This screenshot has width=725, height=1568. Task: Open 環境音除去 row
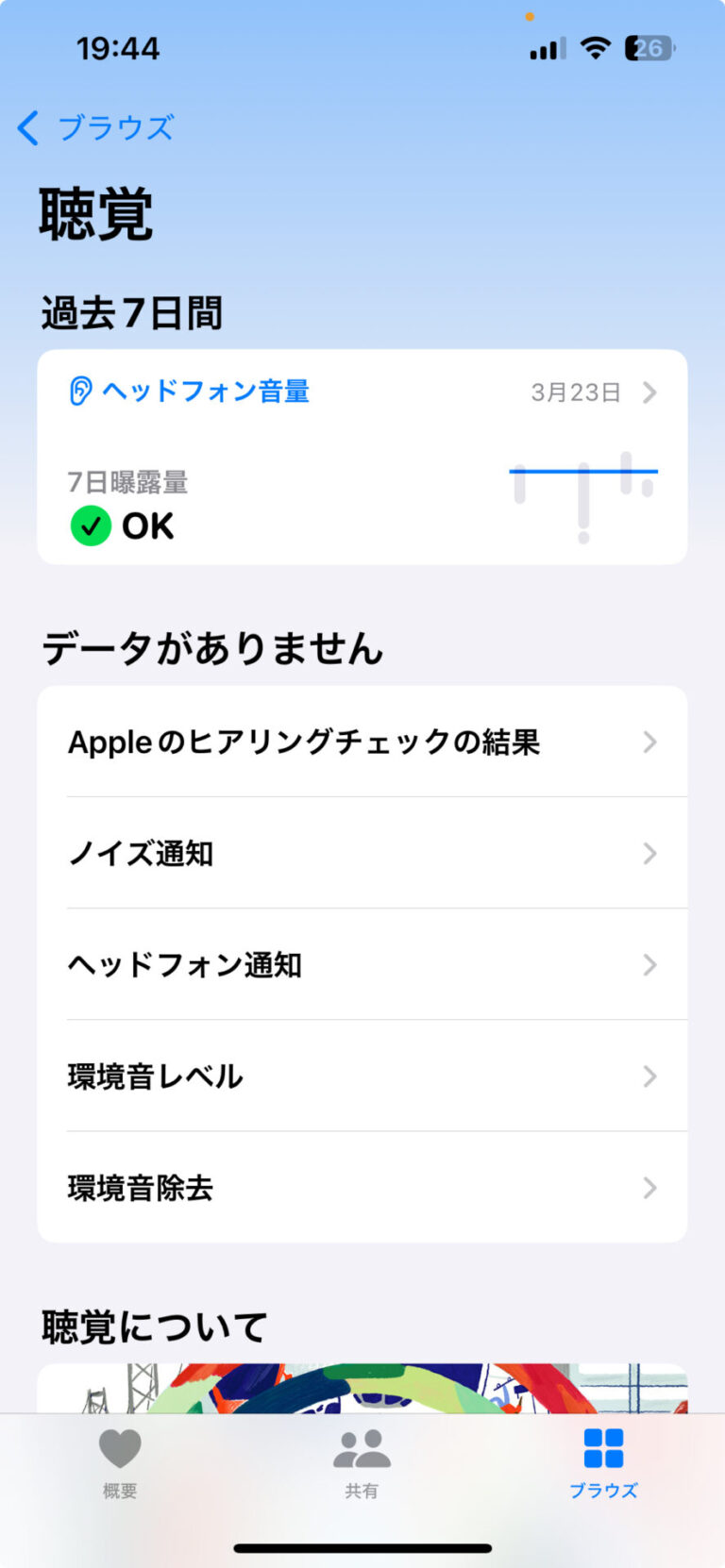tap(362, 1187)
